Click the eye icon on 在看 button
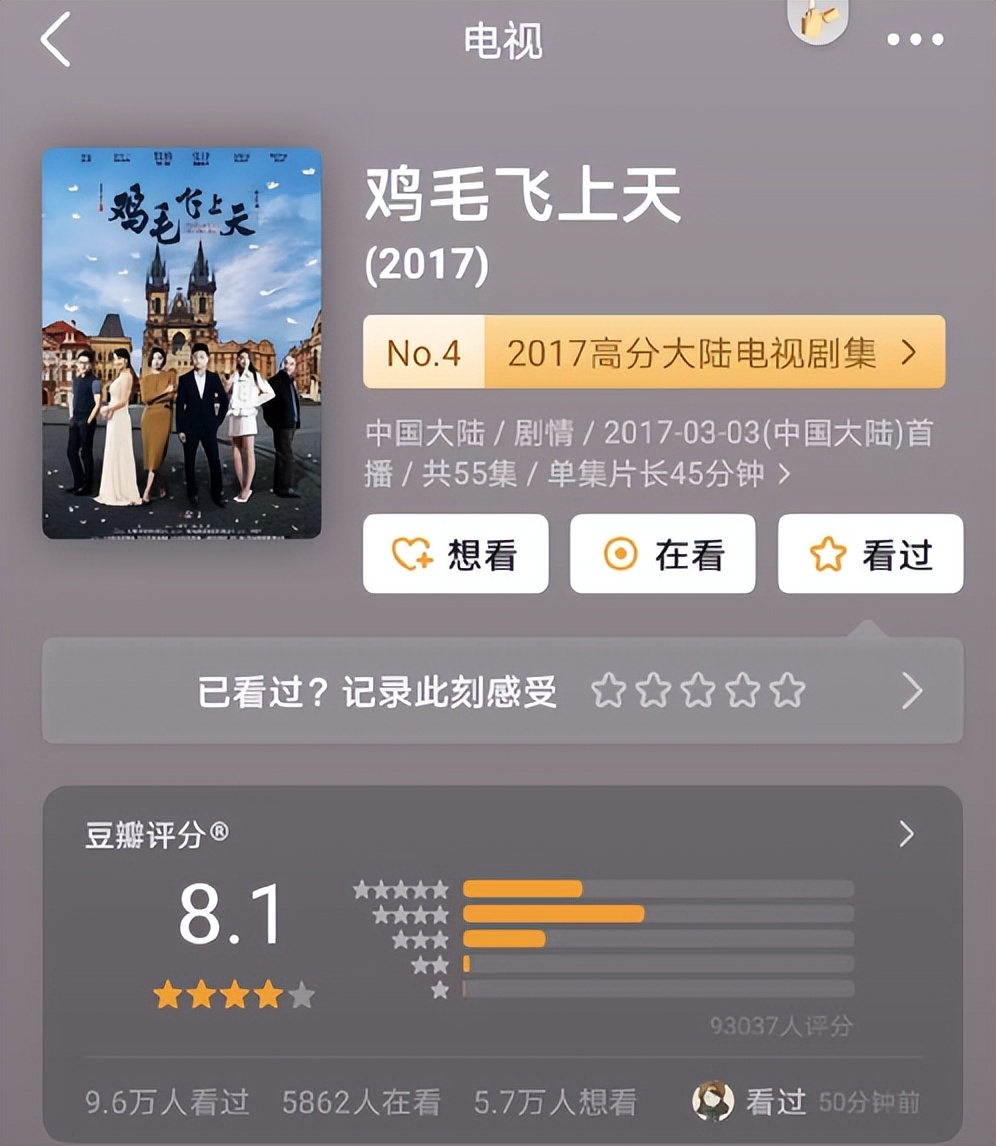Viewport: 996px width, 1146px height. 621,553
